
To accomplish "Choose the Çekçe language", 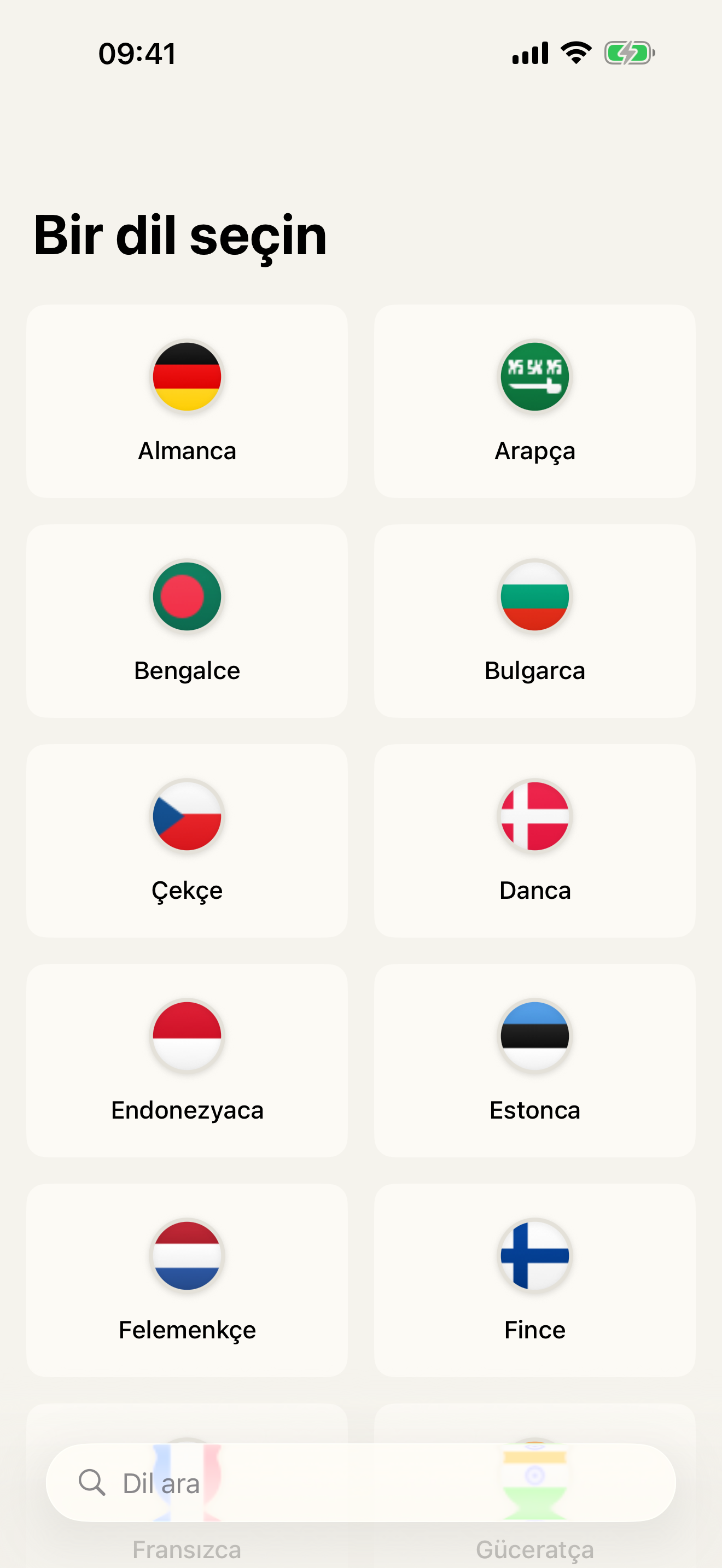I will 187,841.
